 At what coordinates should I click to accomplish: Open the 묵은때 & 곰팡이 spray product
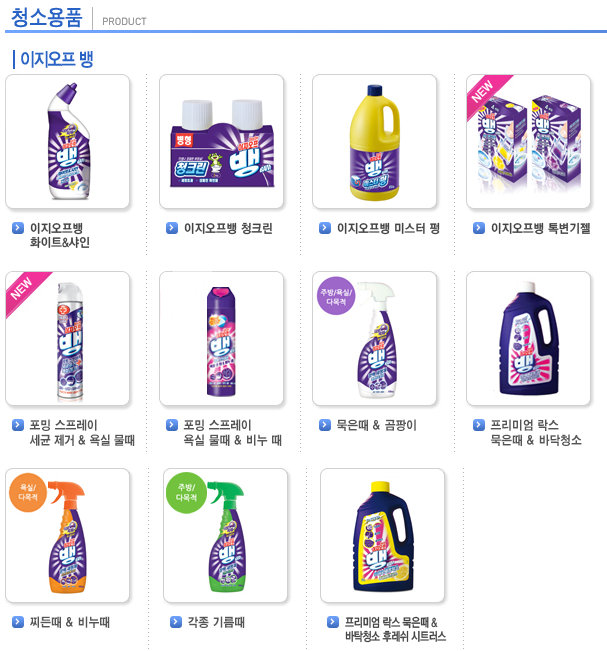pos(374,338)
